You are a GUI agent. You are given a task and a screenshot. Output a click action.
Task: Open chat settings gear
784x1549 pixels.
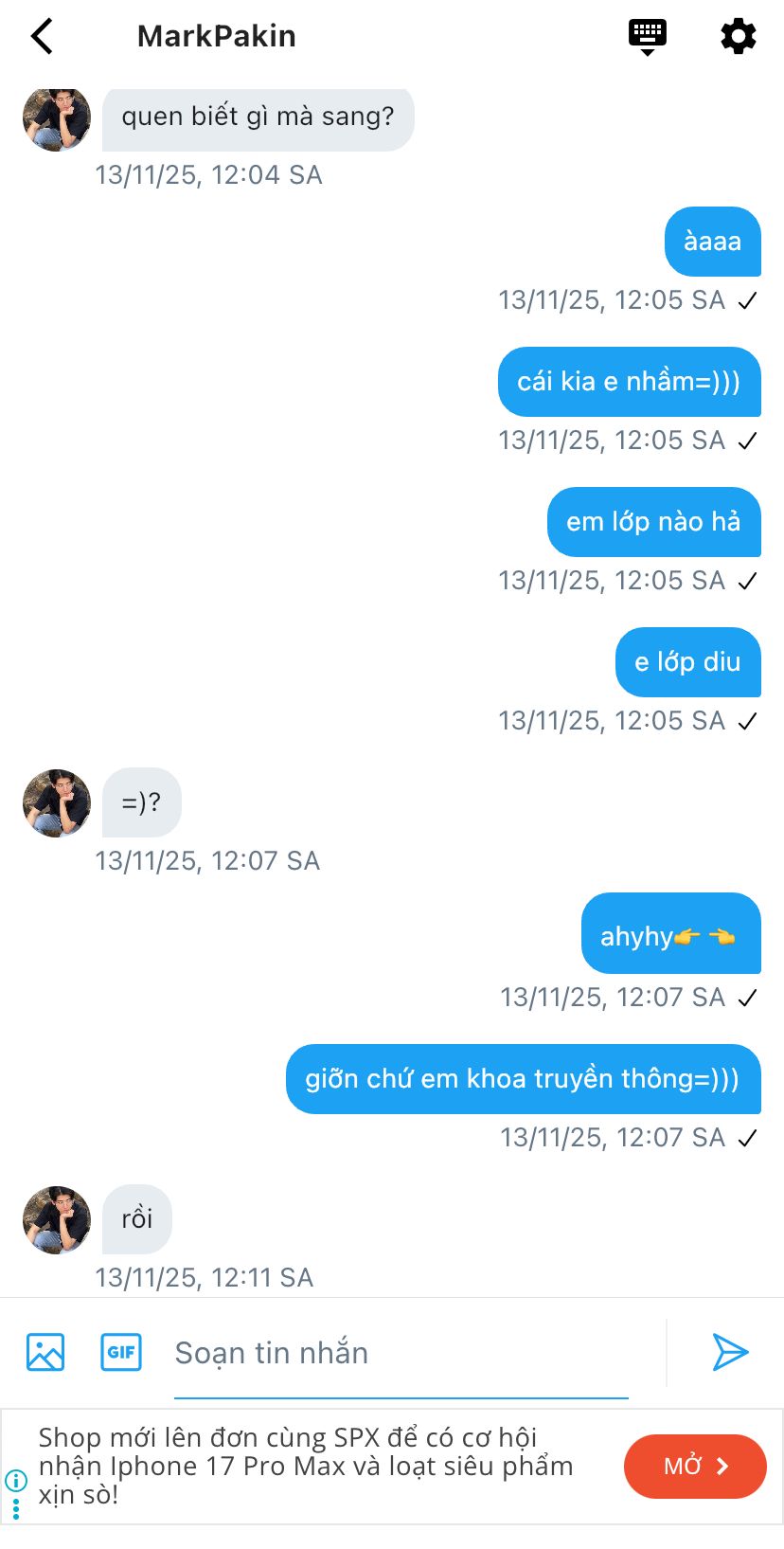point(739,37)
